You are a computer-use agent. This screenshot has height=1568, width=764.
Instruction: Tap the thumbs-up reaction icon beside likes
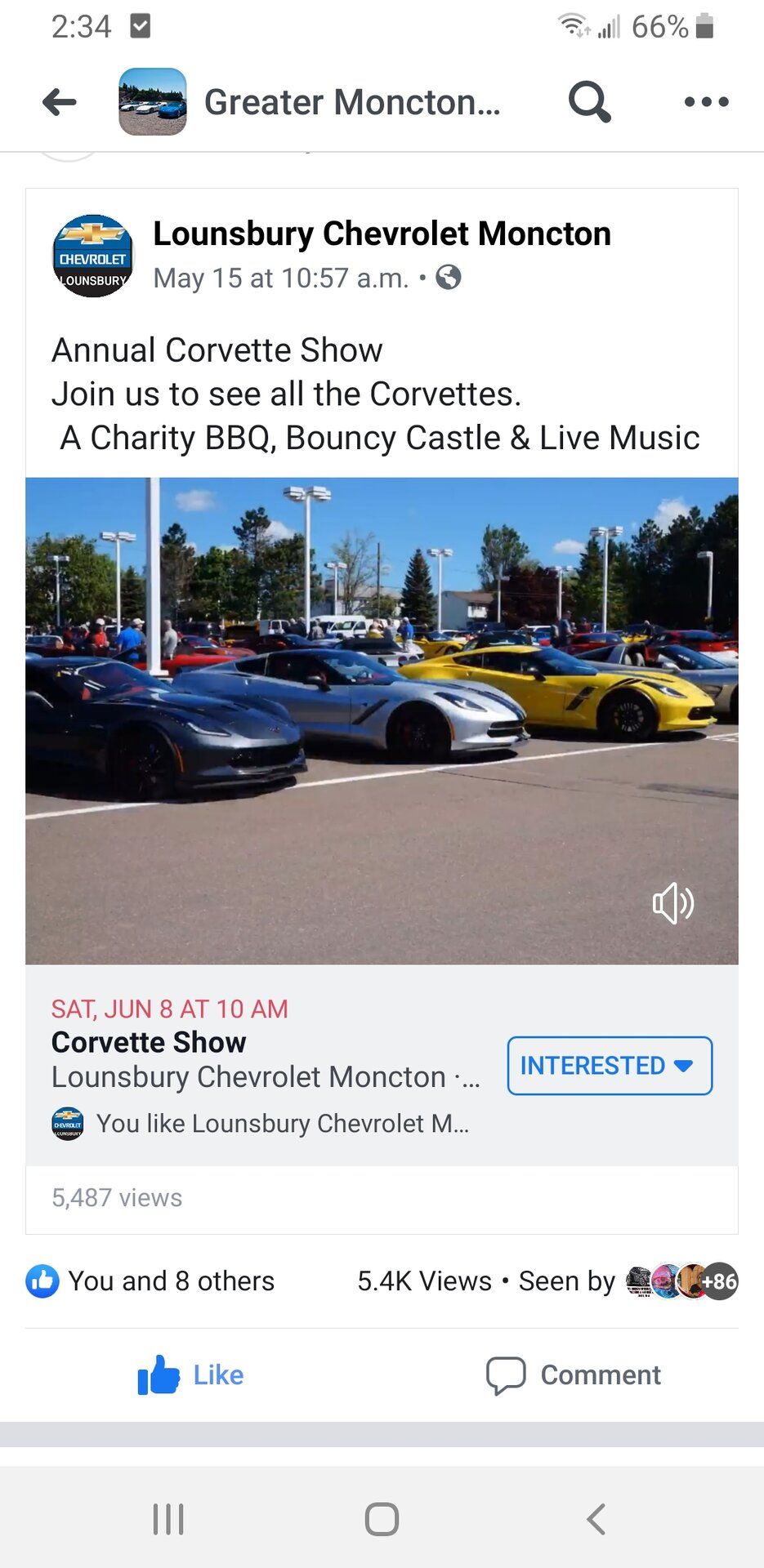point(42,1281)
